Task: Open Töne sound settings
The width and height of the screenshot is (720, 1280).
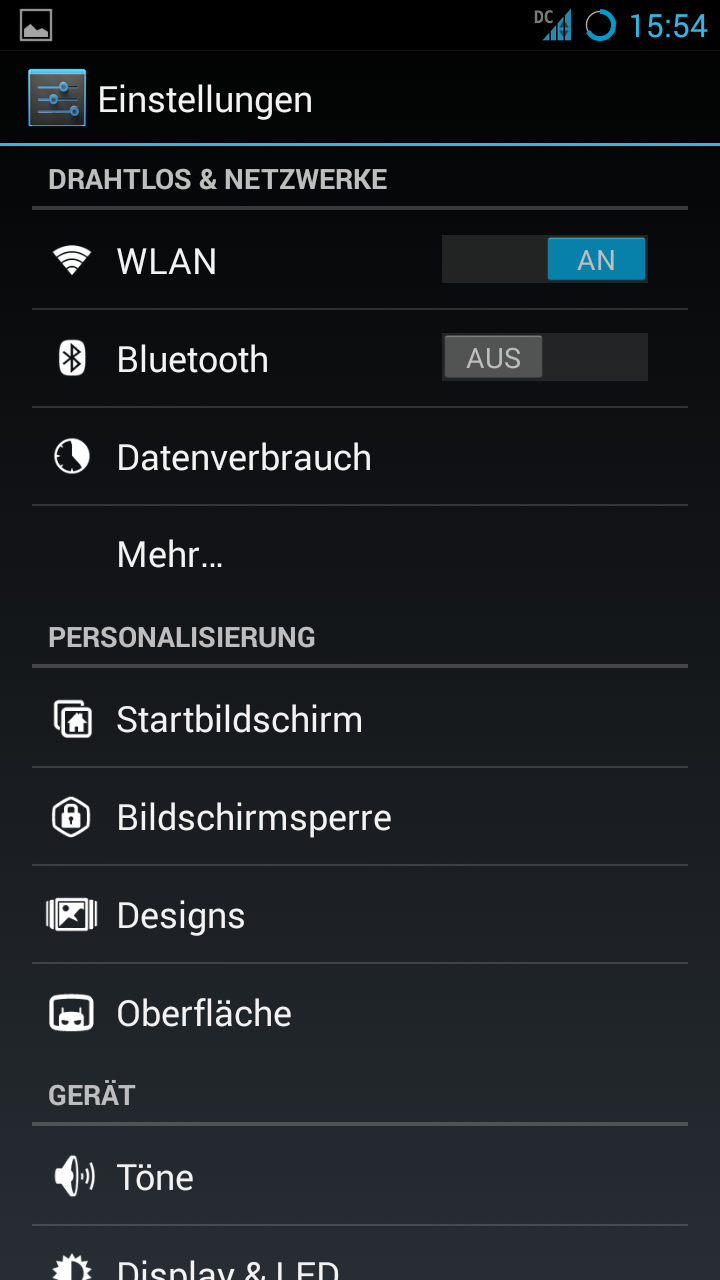Action: coord(155,1177)
